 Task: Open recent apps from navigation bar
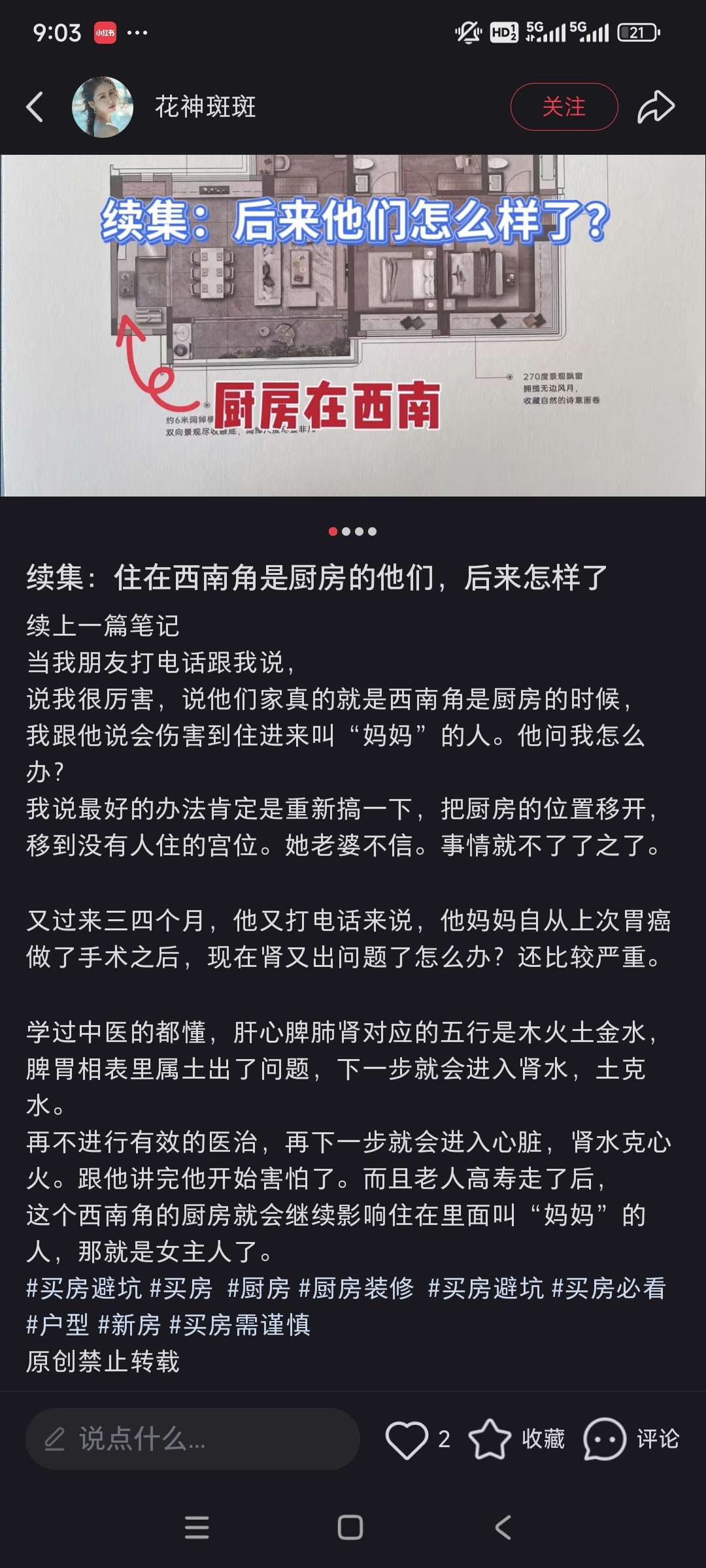coord(197,1527)
